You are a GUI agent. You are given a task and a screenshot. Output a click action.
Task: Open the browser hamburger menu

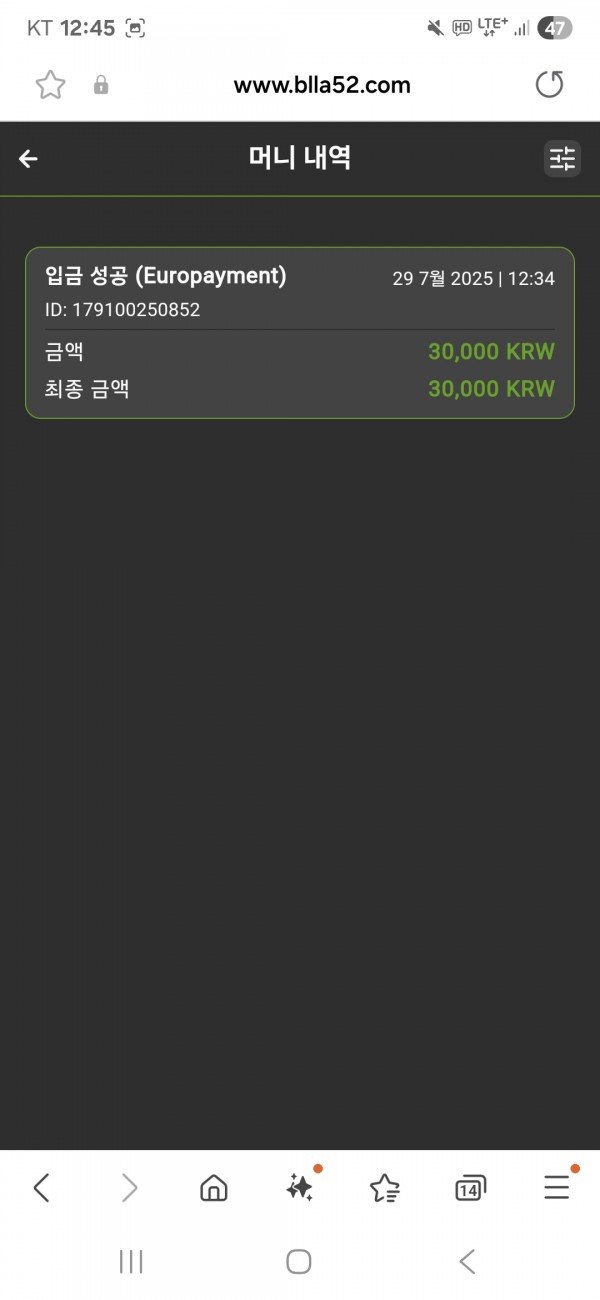[x=557, y=1187]
